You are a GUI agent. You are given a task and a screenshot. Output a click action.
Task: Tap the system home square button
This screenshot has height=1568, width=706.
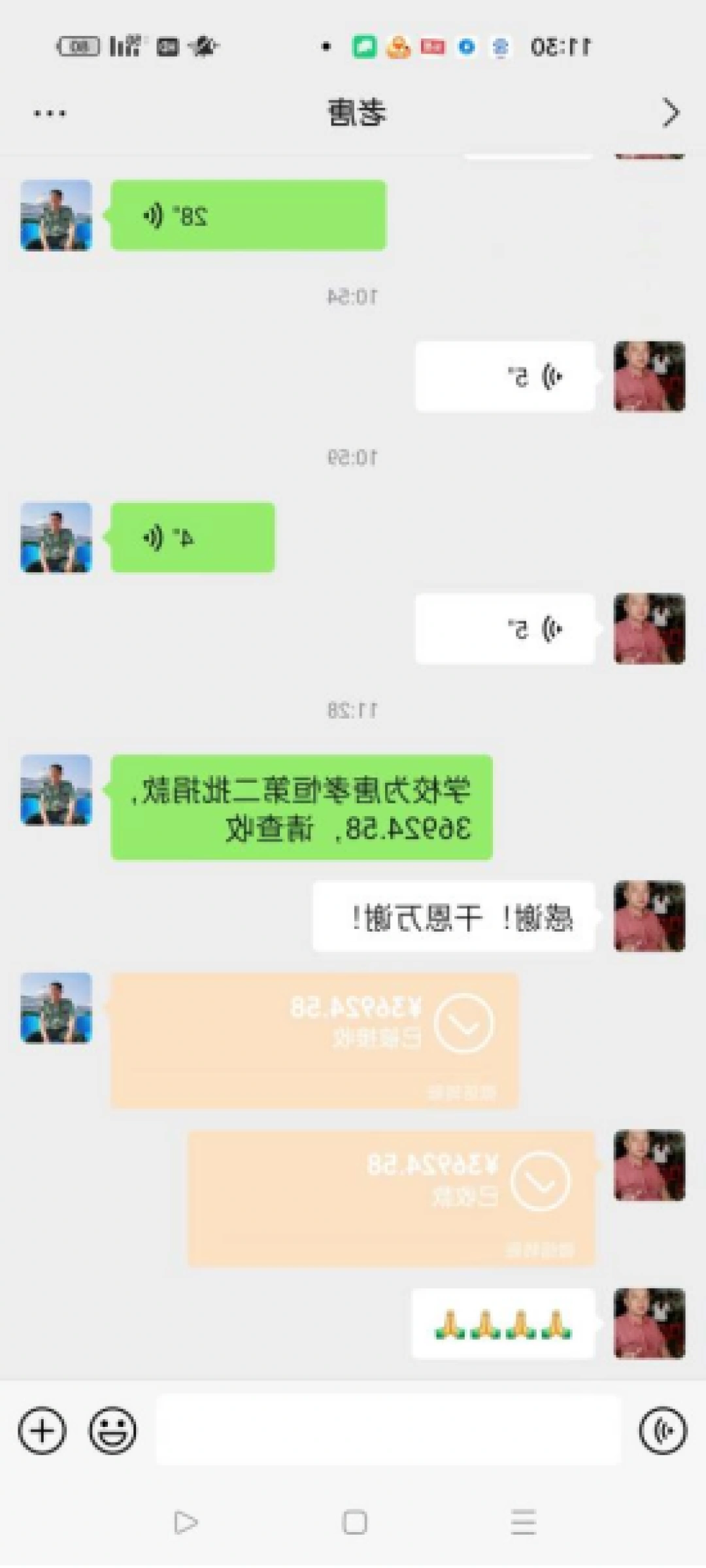click(354, 1522)
